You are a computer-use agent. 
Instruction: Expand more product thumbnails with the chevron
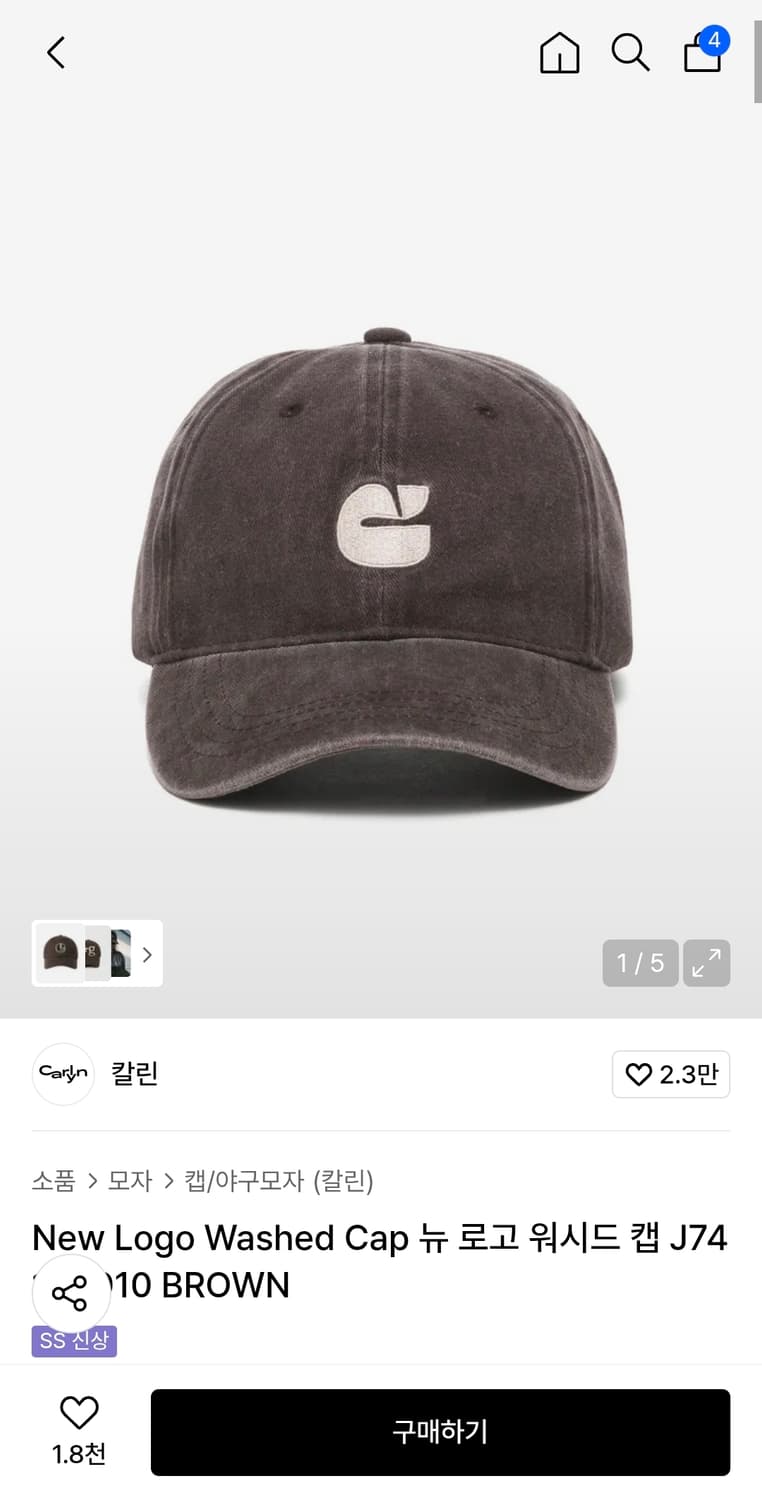click(x=146, y=955)
